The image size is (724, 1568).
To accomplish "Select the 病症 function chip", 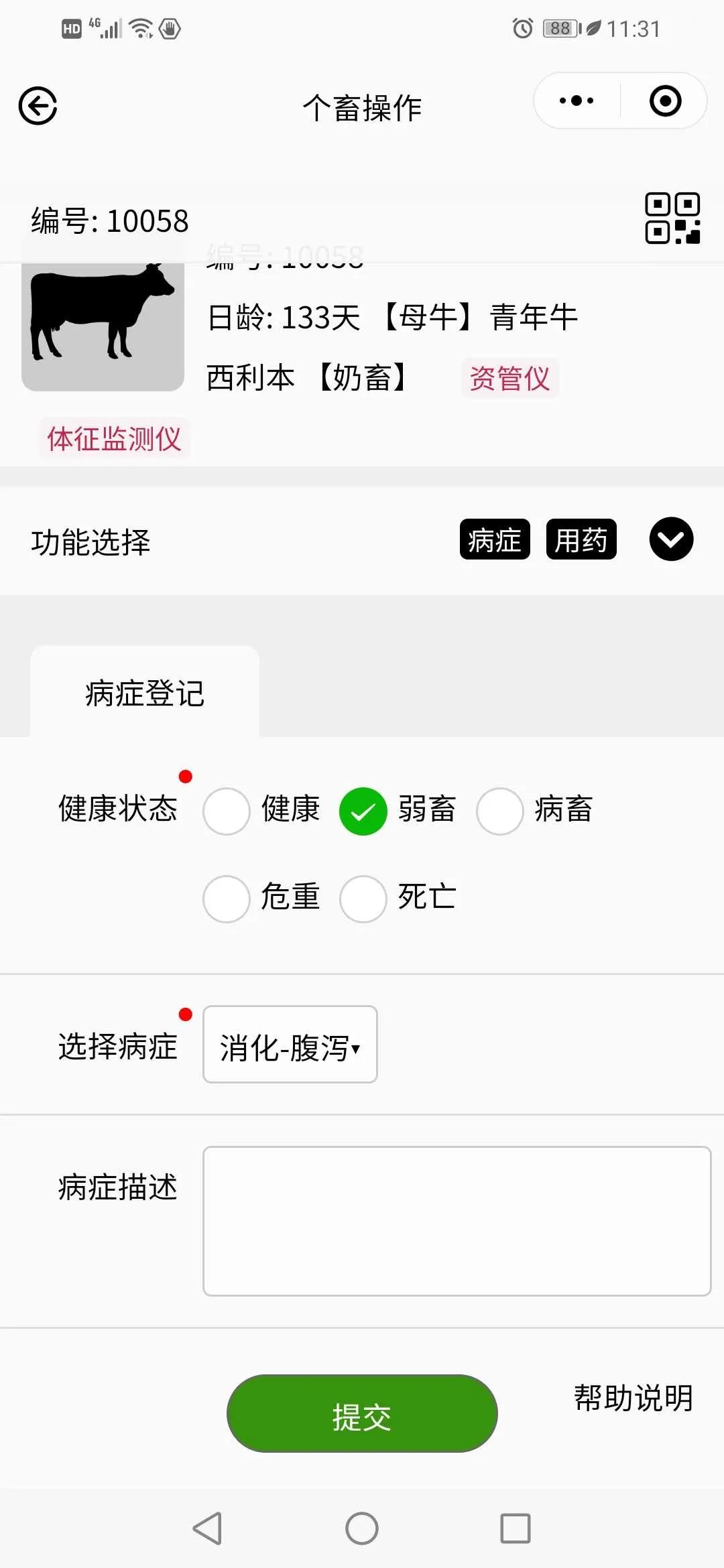I will click(x=495, y=539).
